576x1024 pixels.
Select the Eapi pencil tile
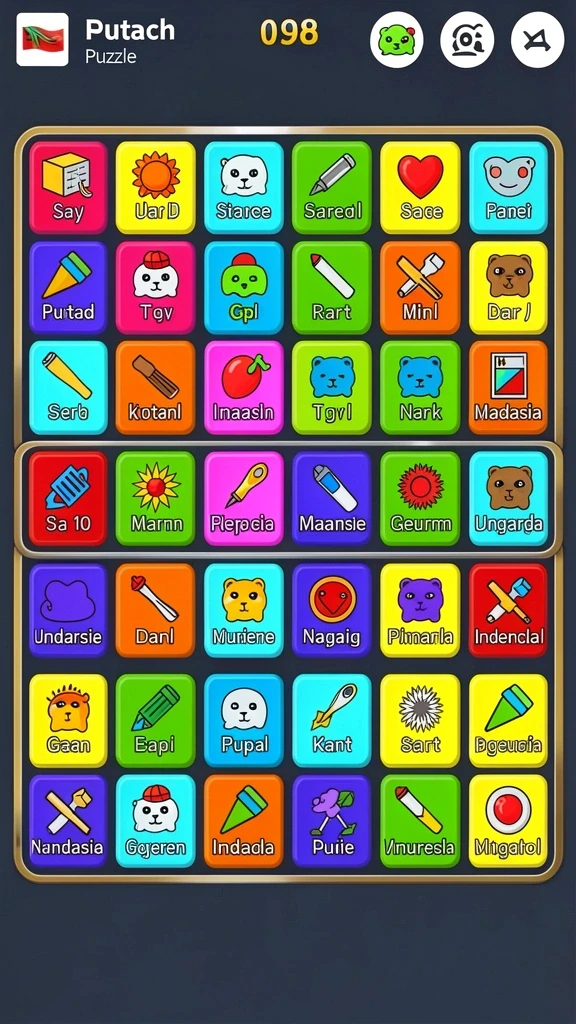(x=155, y=720)
